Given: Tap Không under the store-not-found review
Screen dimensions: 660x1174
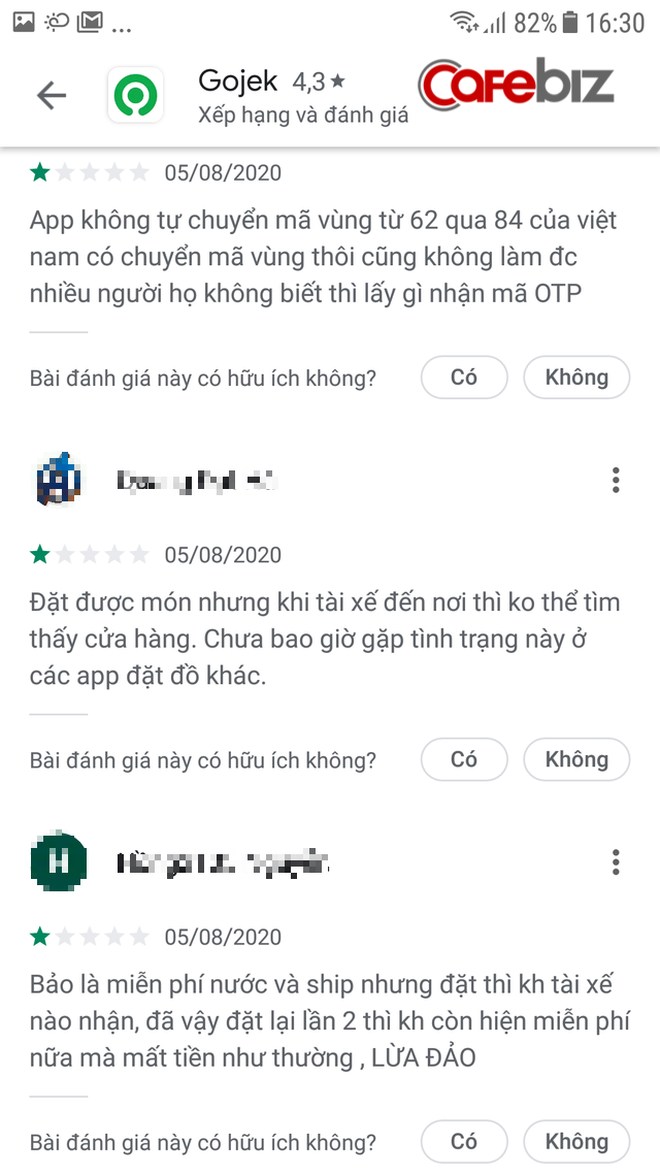Looking at the screenshot, I should [x=577, y=760].
